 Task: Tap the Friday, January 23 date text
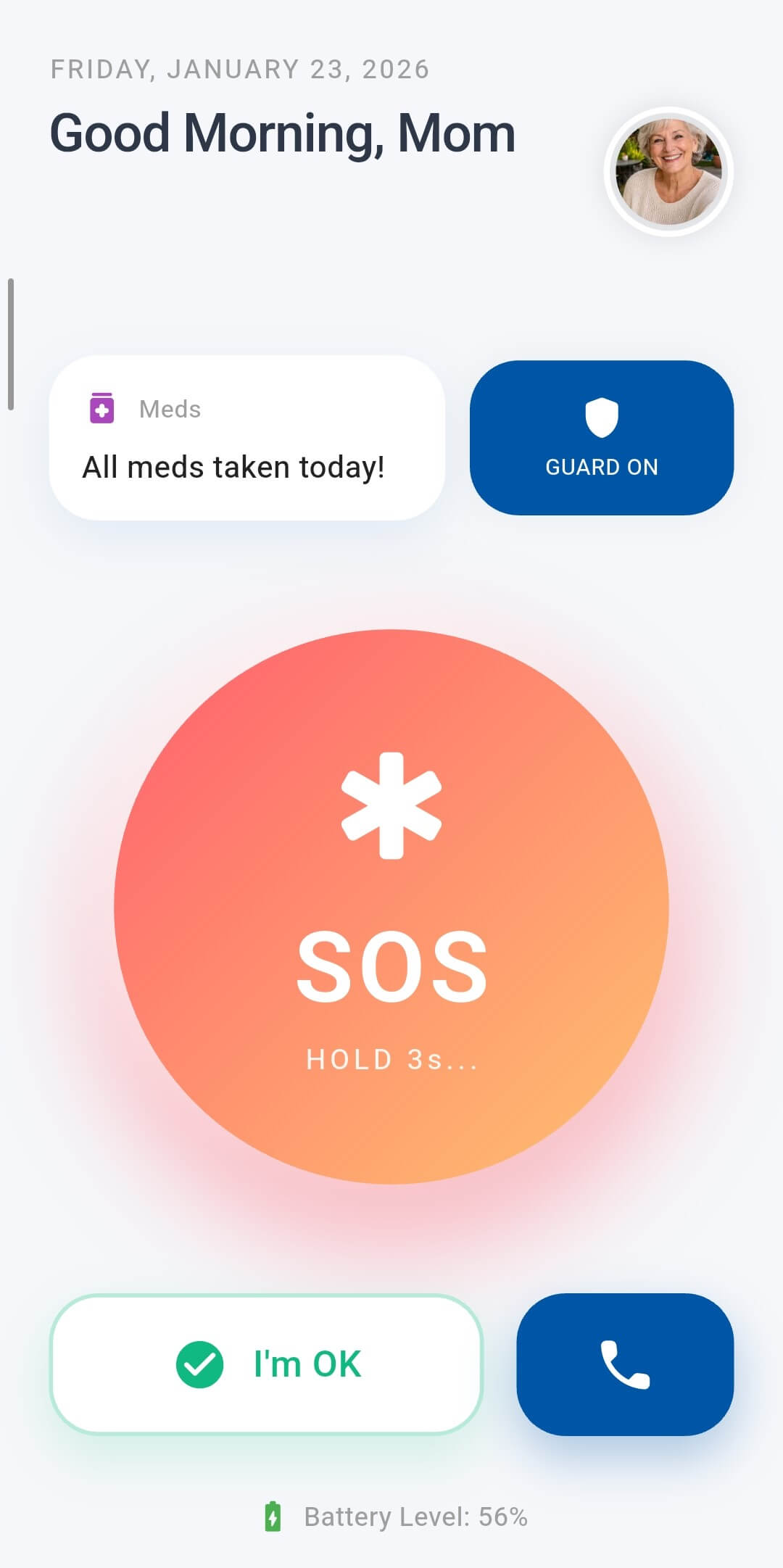(239, 69)
